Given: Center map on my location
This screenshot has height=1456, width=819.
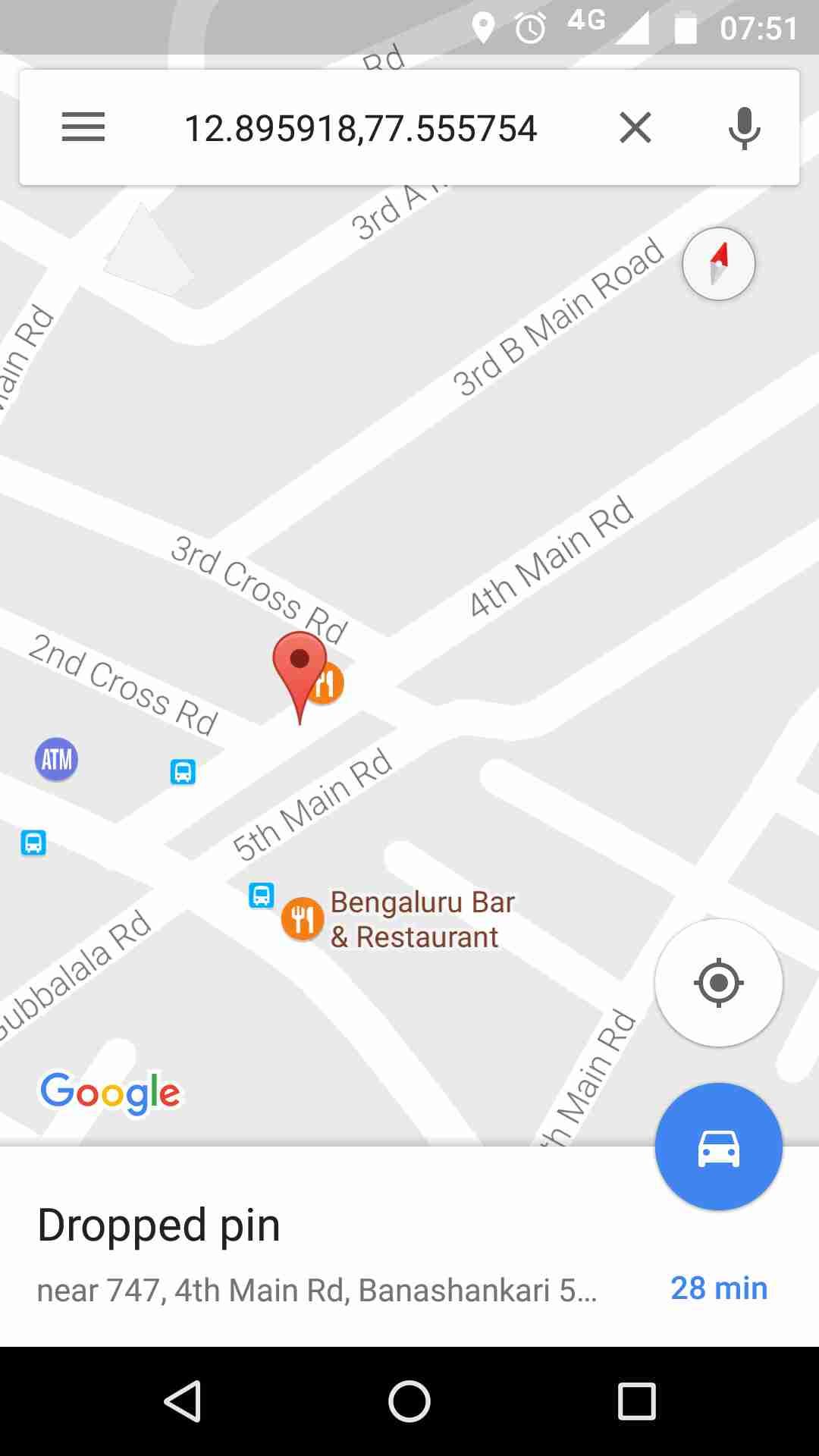Looking at the screenshot, I should point(719,983).
